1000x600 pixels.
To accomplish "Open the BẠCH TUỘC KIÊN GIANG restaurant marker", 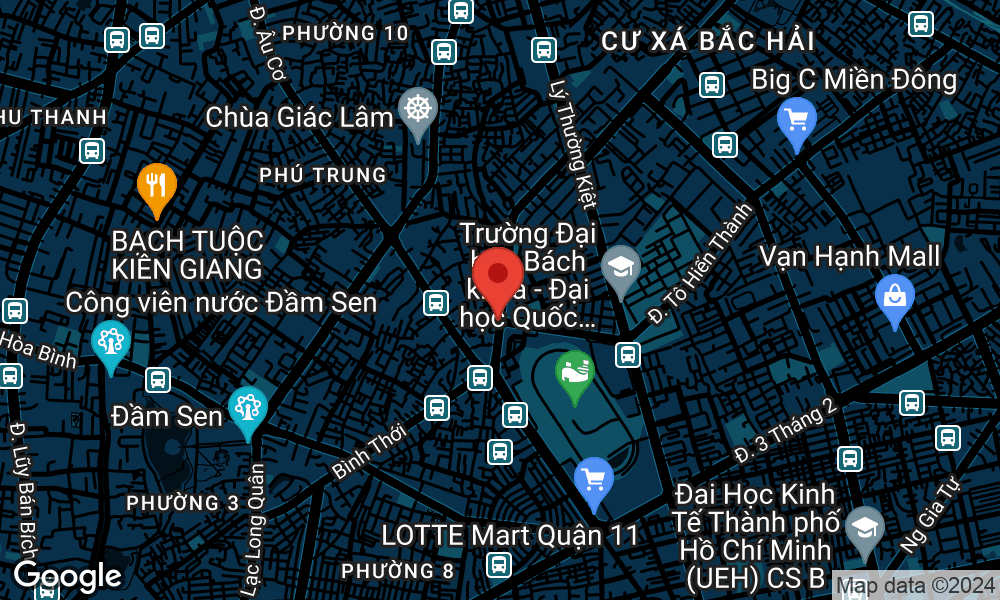I will point(156,185).
